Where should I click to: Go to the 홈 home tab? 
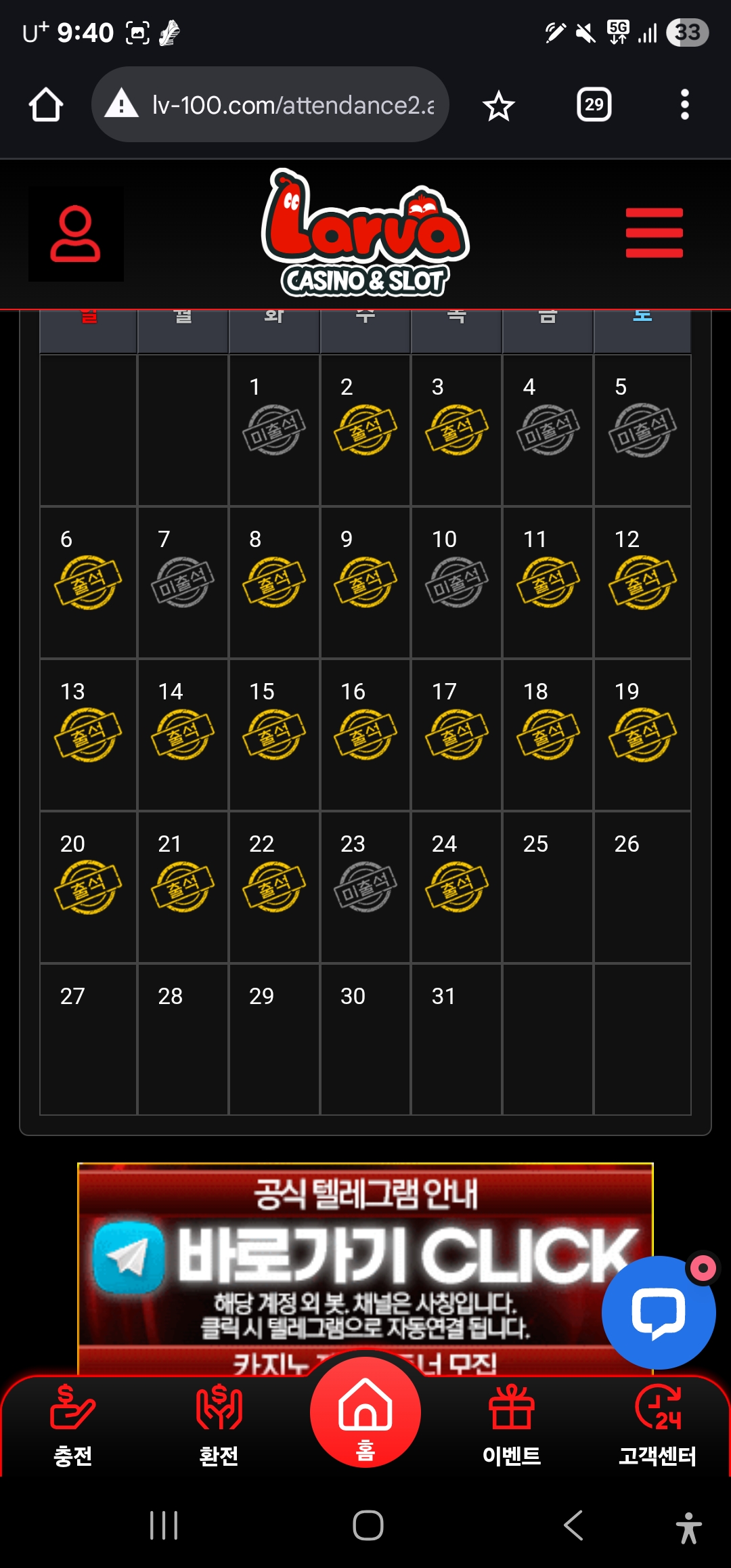[x=365, y=1415]
